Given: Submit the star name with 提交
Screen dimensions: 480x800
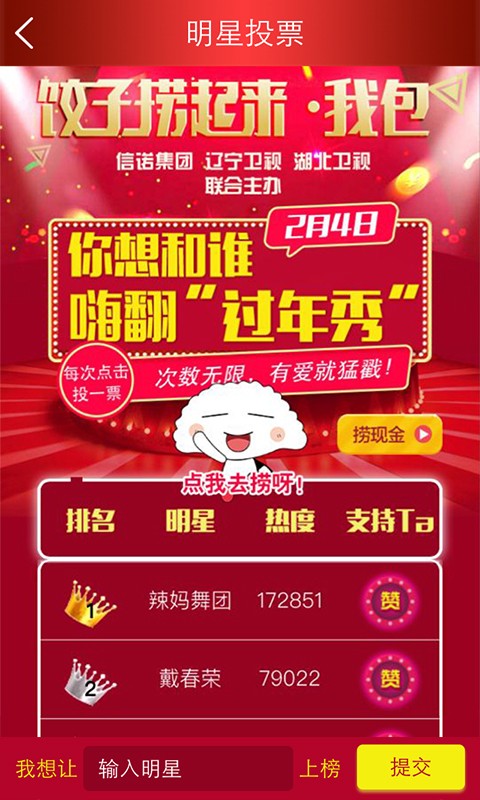Looking at the screenshot, I should pos(411,767).
